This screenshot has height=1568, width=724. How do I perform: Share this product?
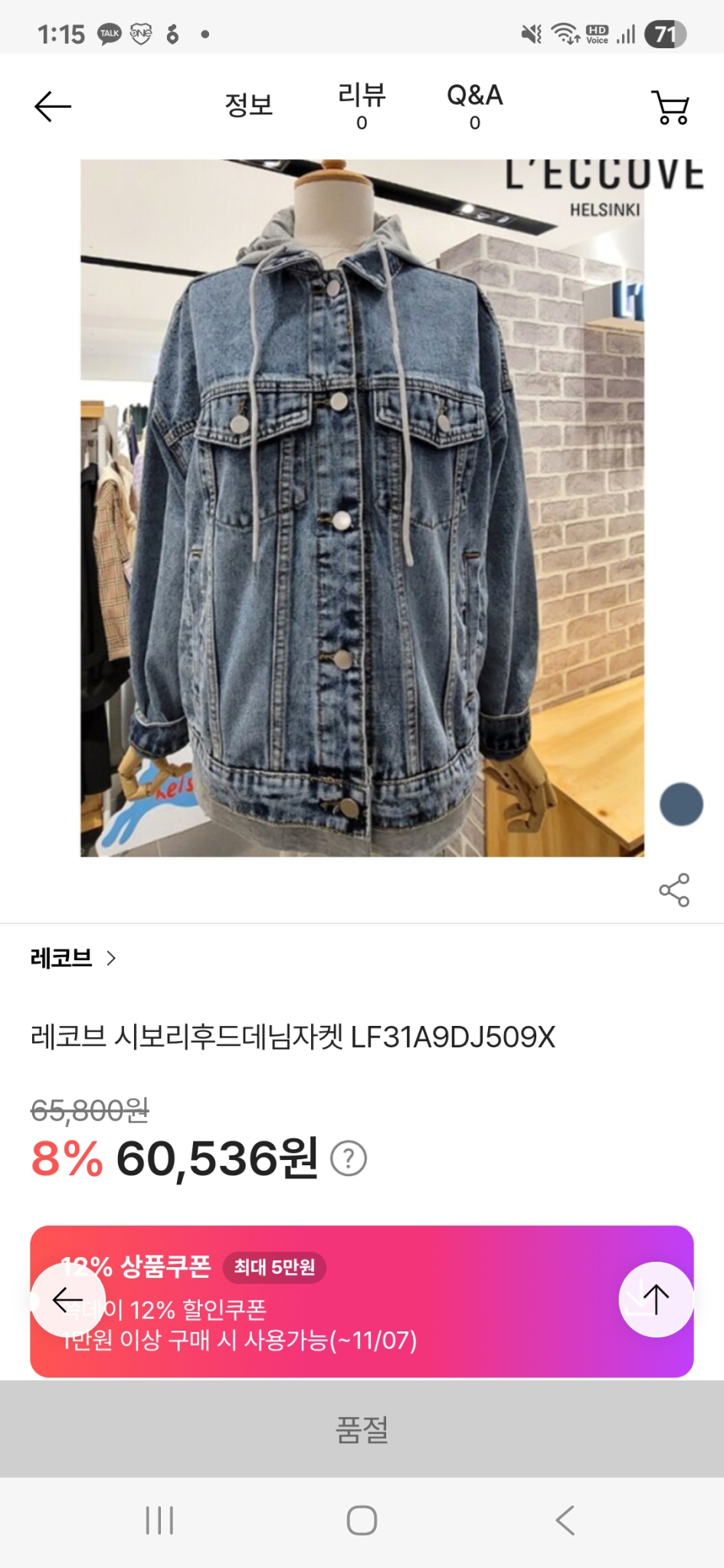pos(673,890)
